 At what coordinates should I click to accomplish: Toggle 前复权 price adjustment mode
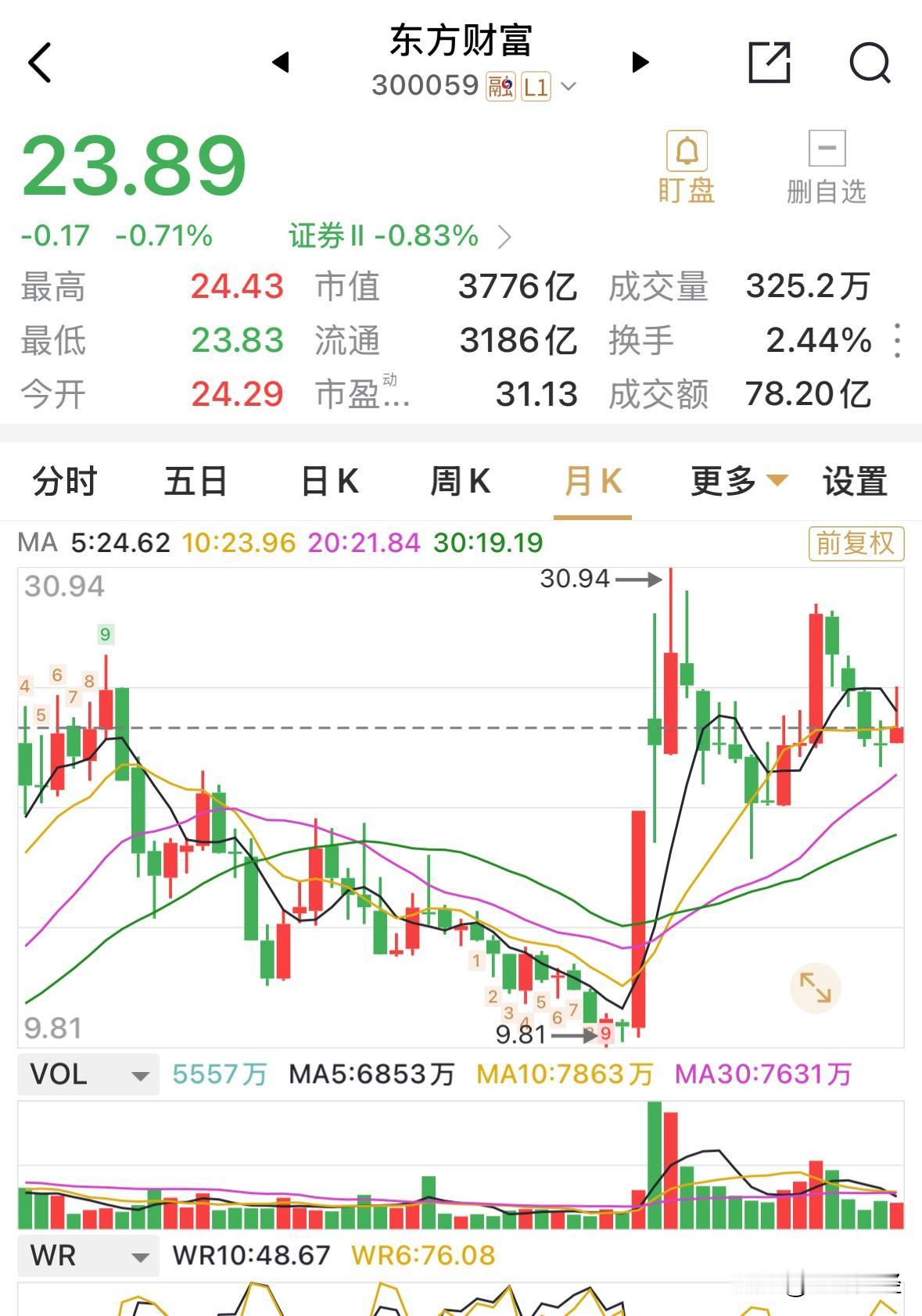(x=856, y=543)
